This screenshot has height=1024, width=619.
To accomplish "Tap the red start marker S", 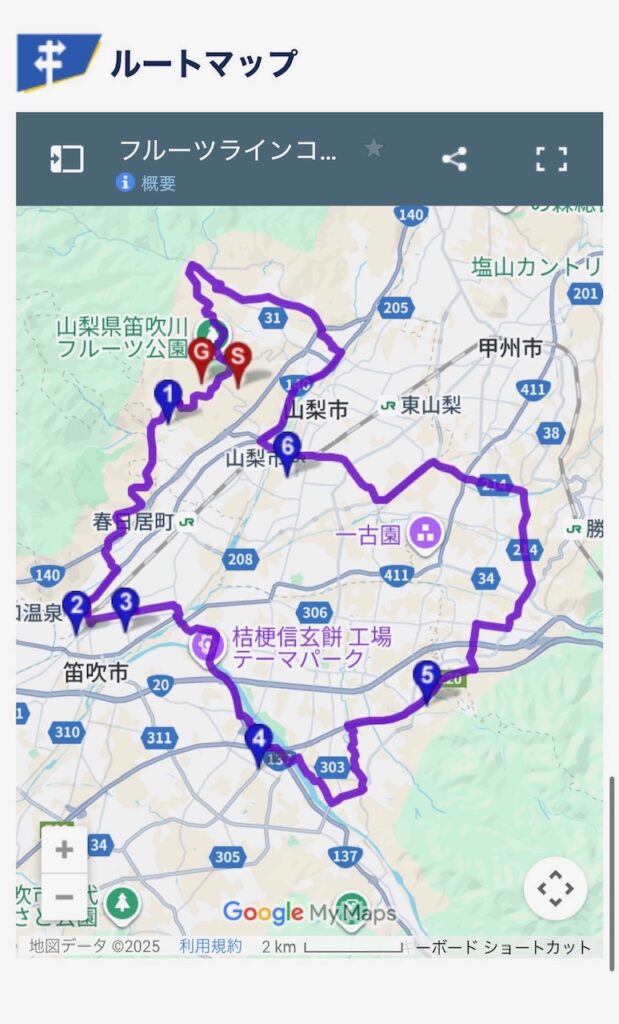I will pos(238,359).
